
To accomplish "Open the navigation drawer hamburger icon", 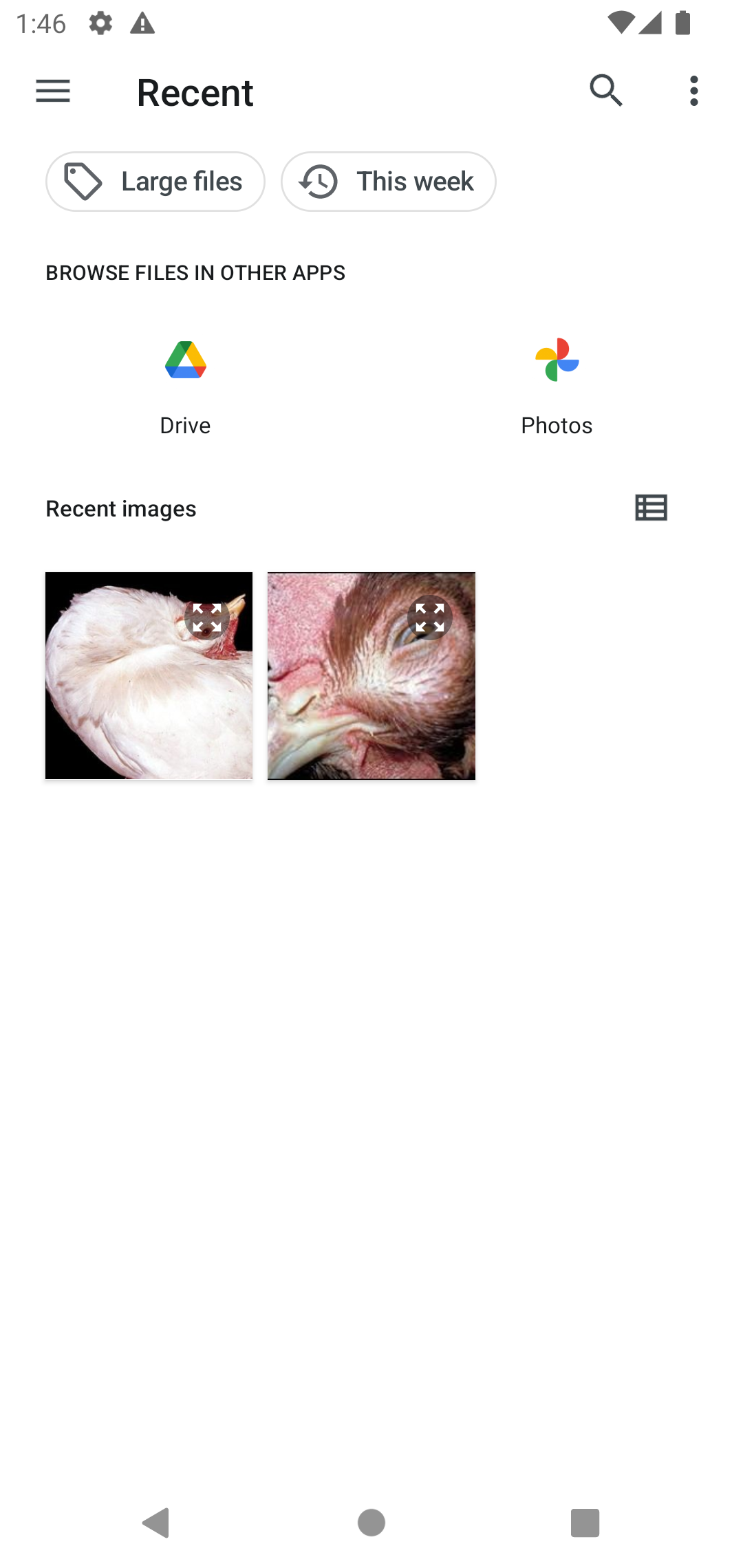I will pyautogui.click(x=52, y=90).
